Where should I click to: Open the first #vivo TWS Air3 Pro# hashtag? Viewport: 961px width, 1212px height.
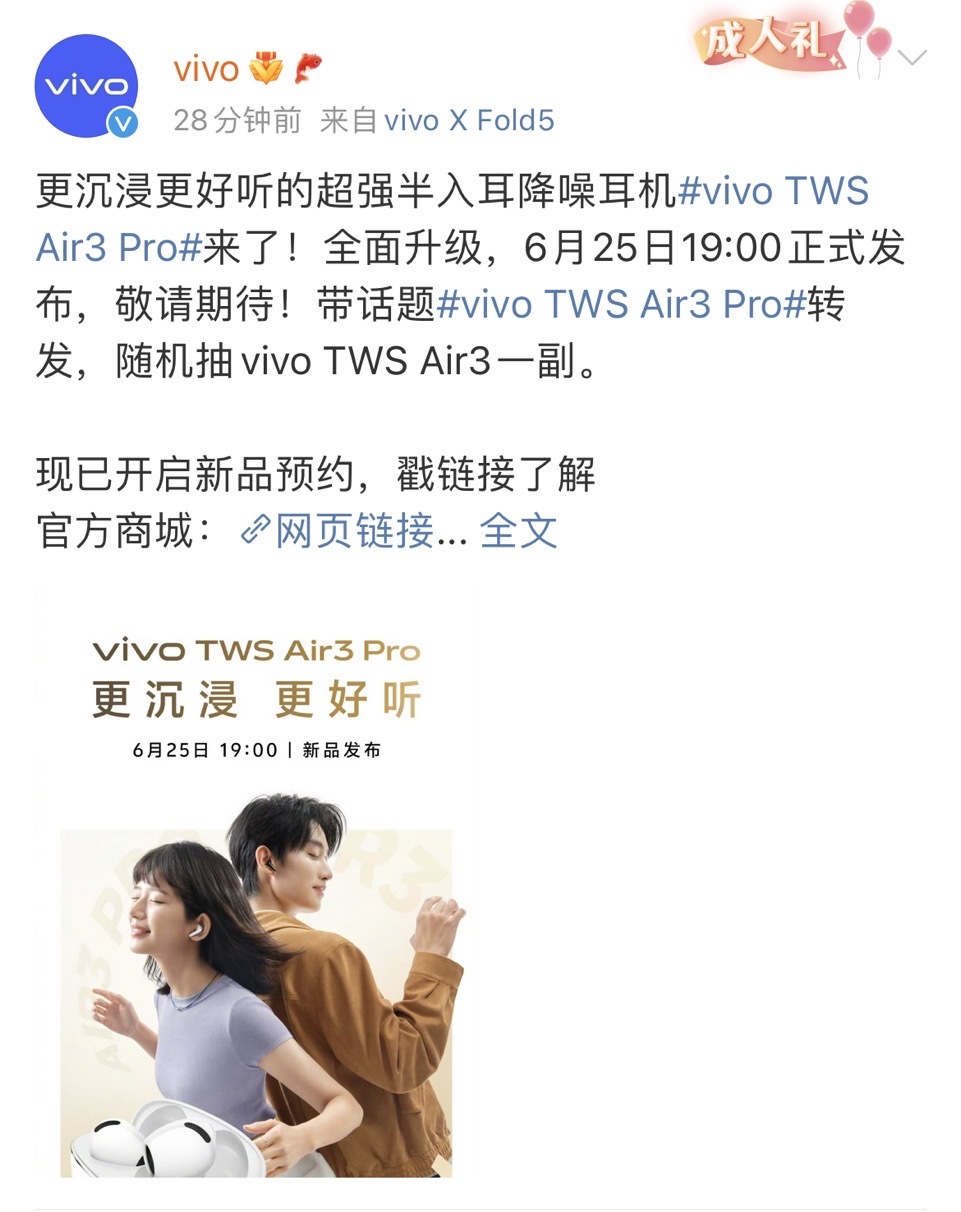[x=772, y=191]
